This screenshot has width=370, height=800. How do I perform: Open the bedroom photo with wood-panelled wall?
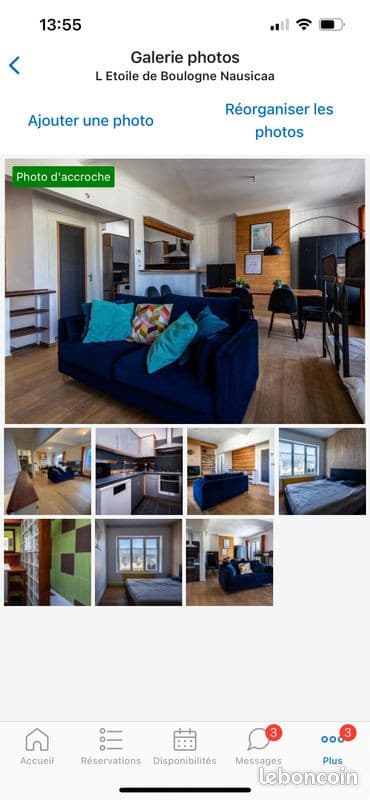pyautogui.click(x=322, y=471)
